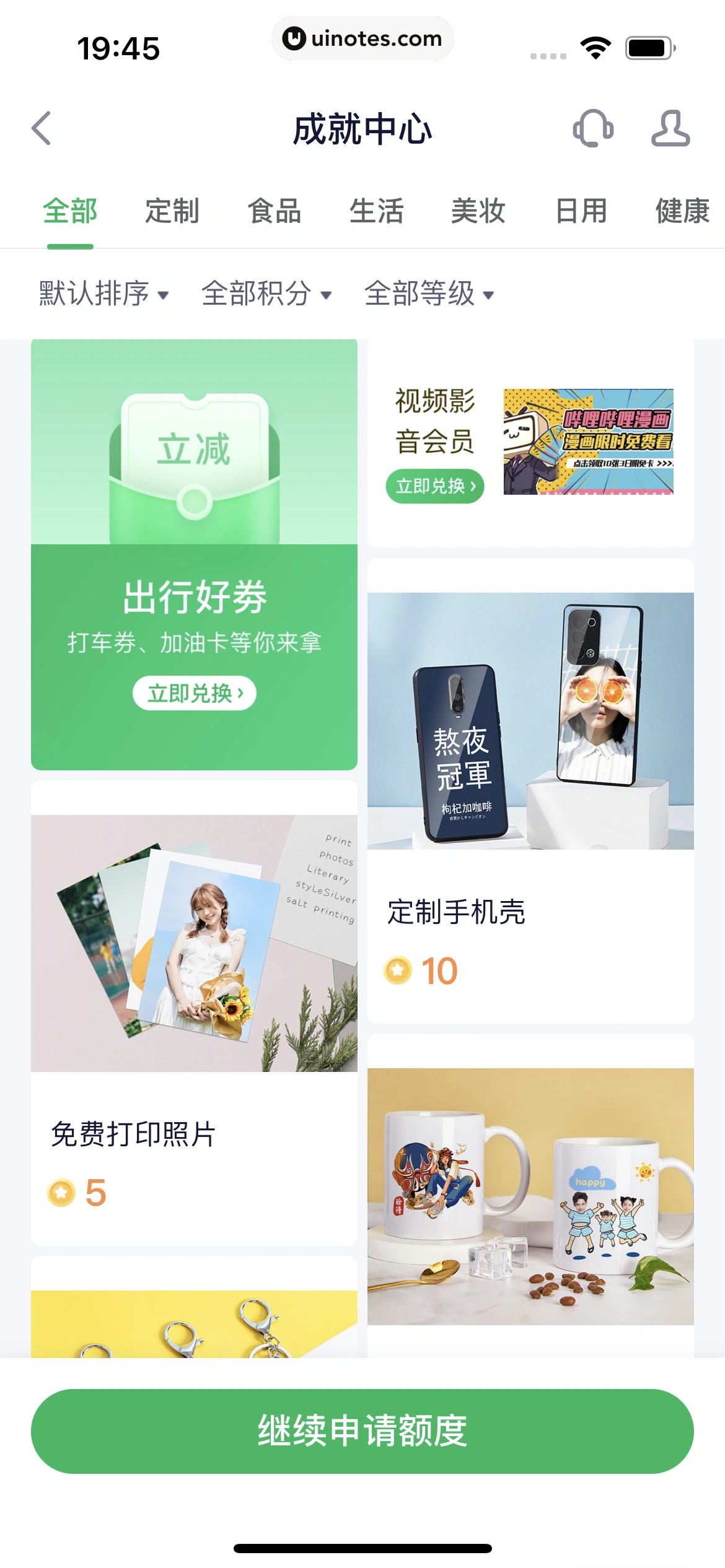Select the 全部 category tab
Viewport: 725px width, 1568px height.
coord(70,211)
